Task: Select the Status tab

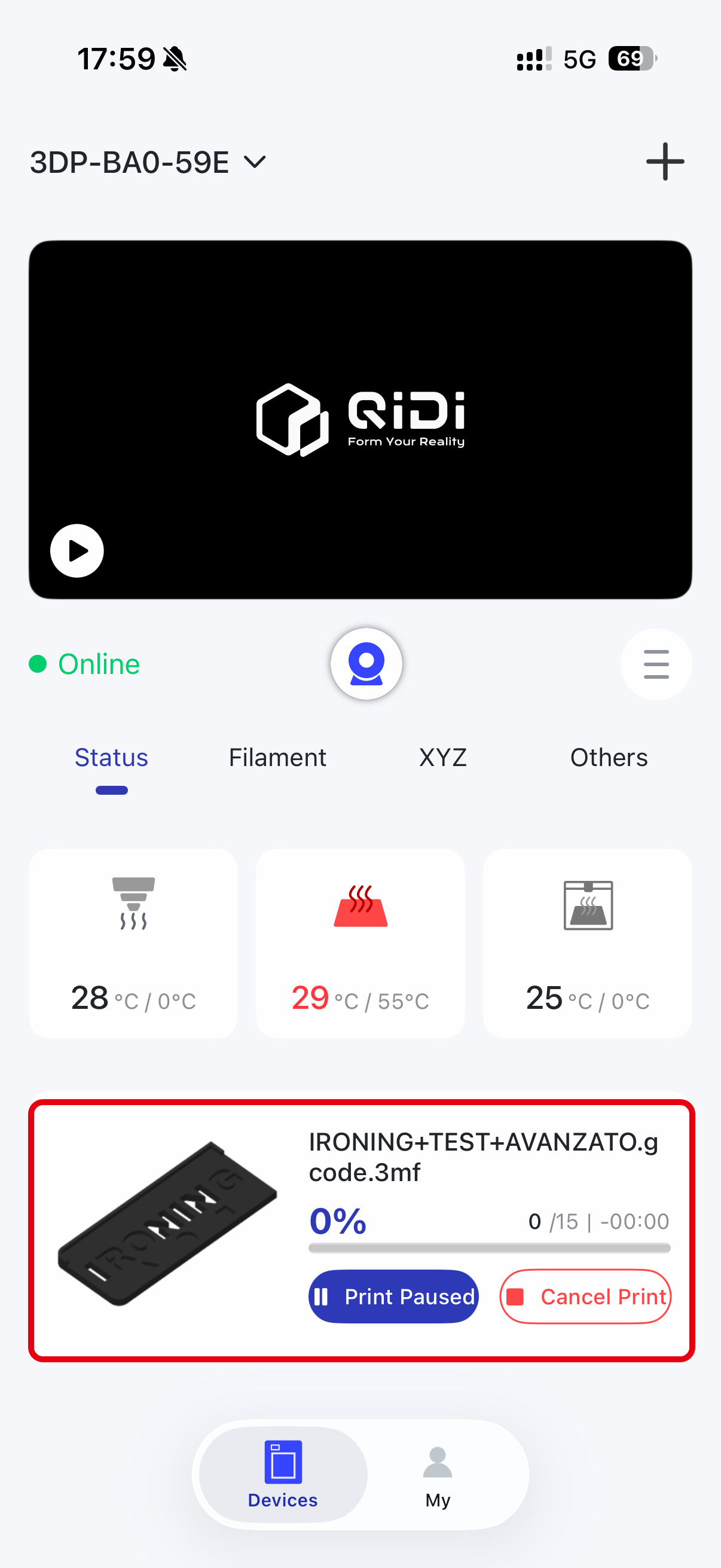Action: (x=111, y=757)
